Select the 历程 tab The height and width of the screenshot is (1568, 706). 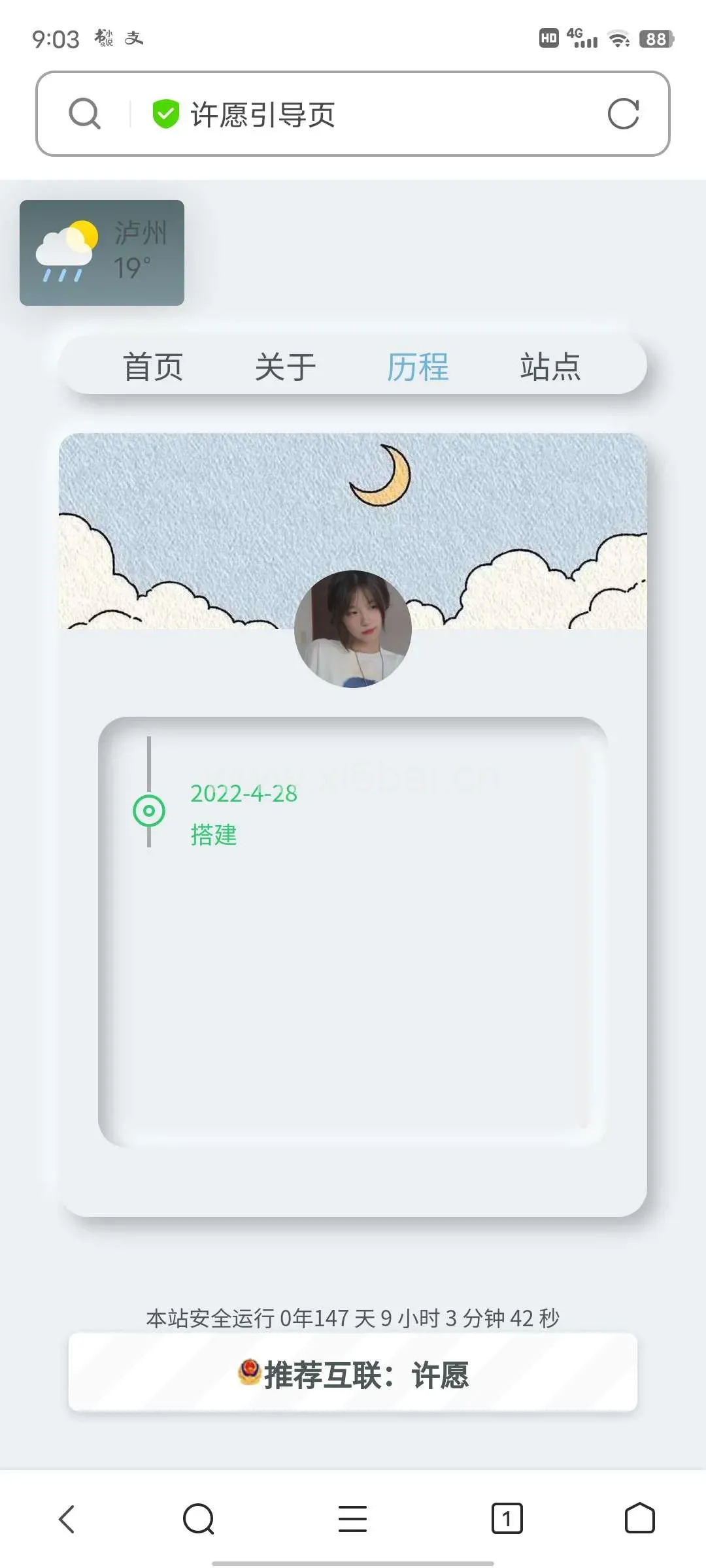(x=418, y=367)
